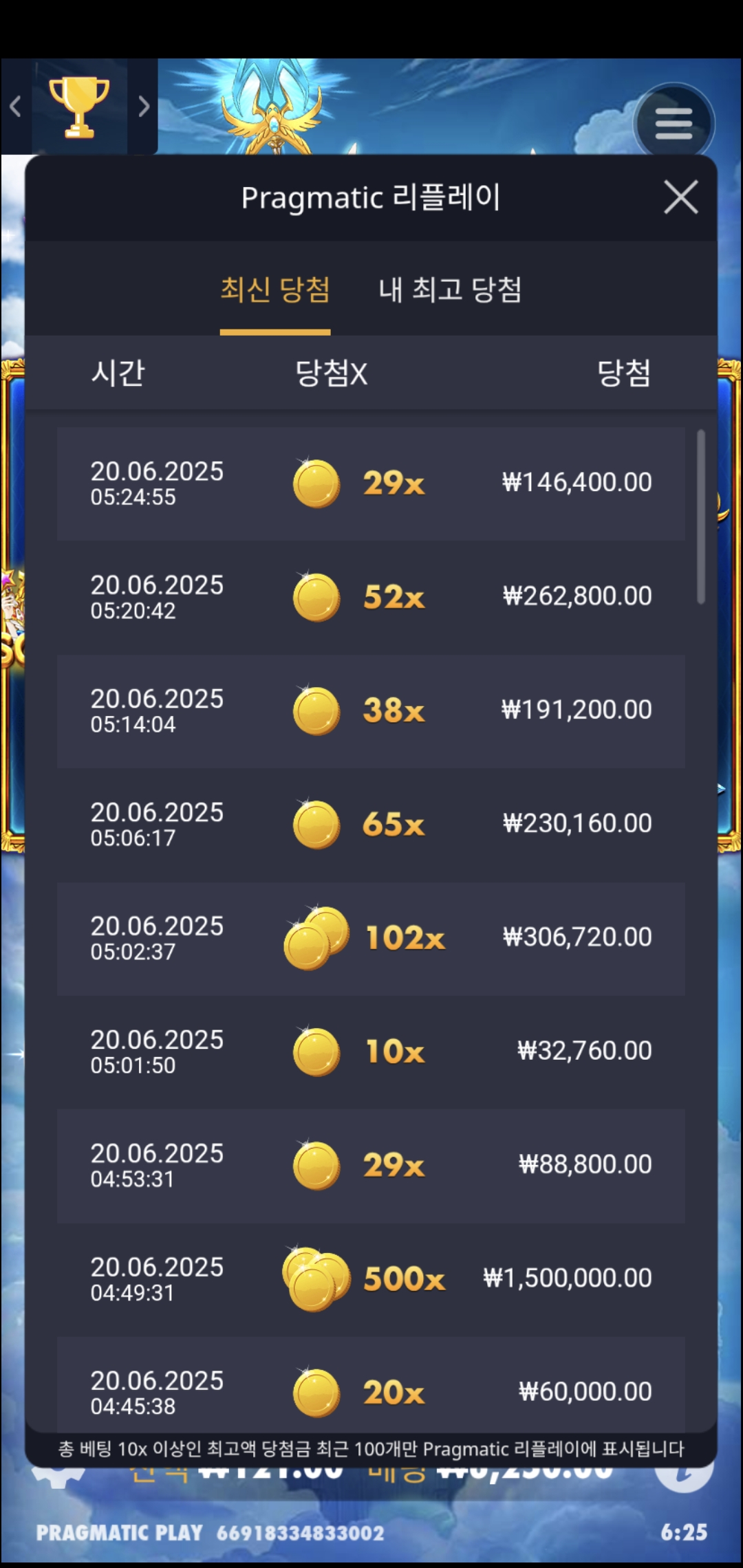Open the hamburger menu
Screen dimensions: 743x1568
click(674, 124)
